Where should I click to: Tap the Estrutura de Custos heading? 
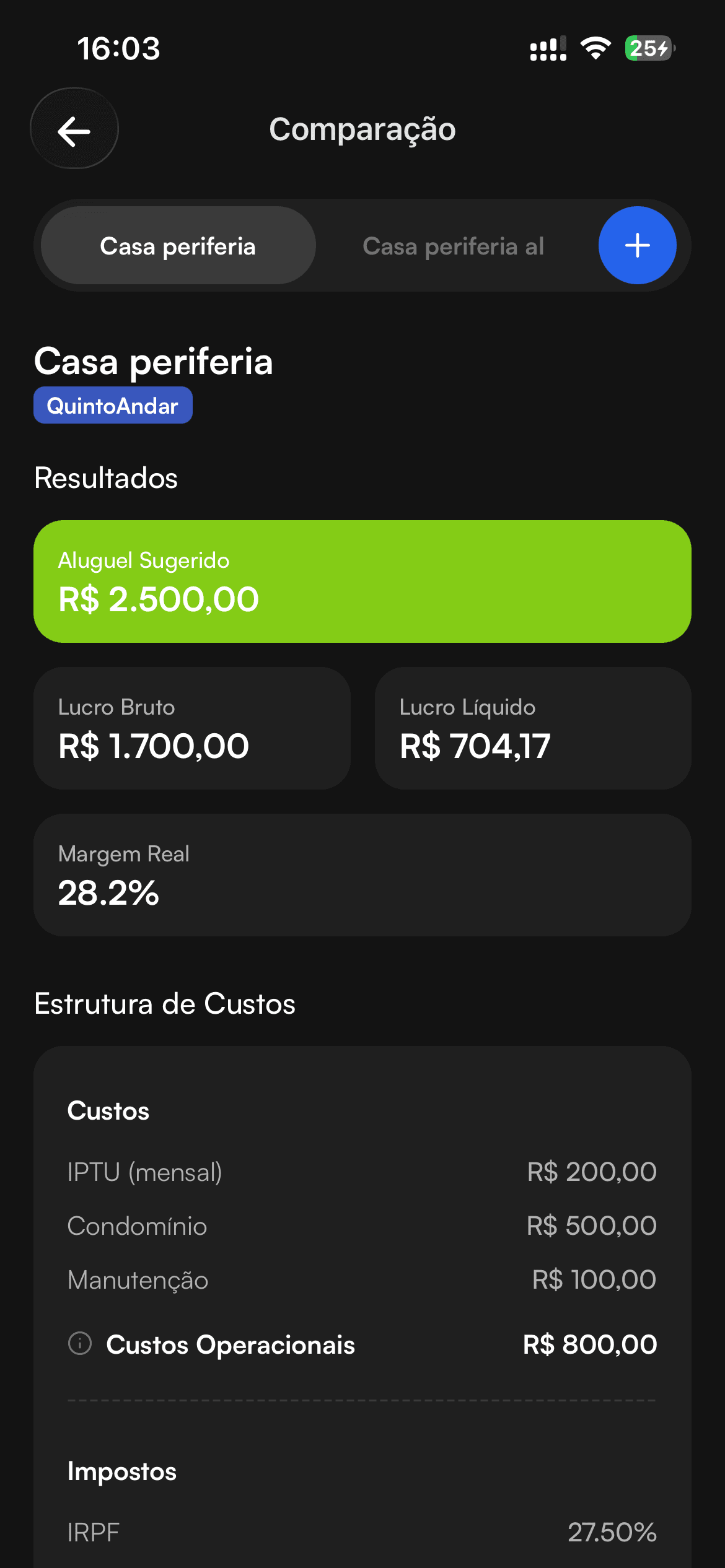pyautogui.click(x=165, y=1003)
